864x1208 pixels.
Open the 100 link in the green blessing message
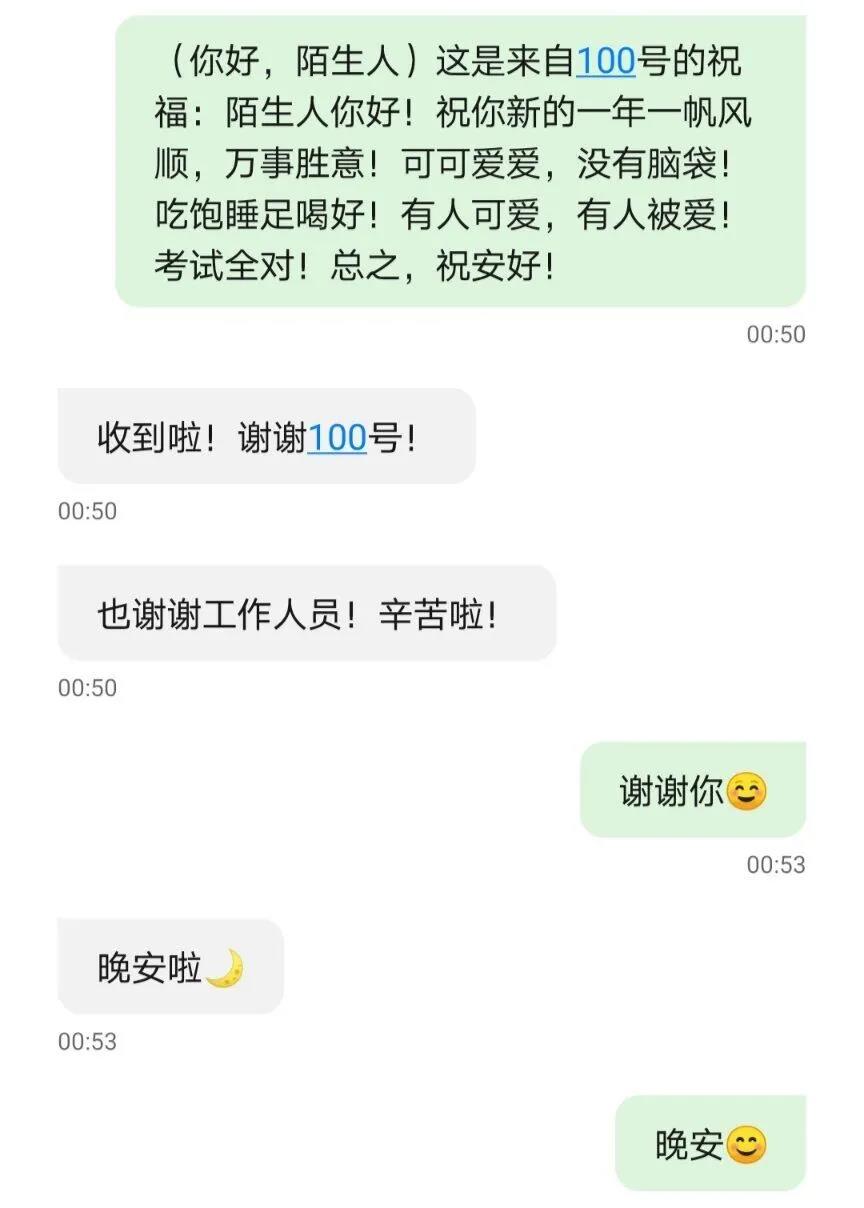pyautogui.click(x=606, y=62)
